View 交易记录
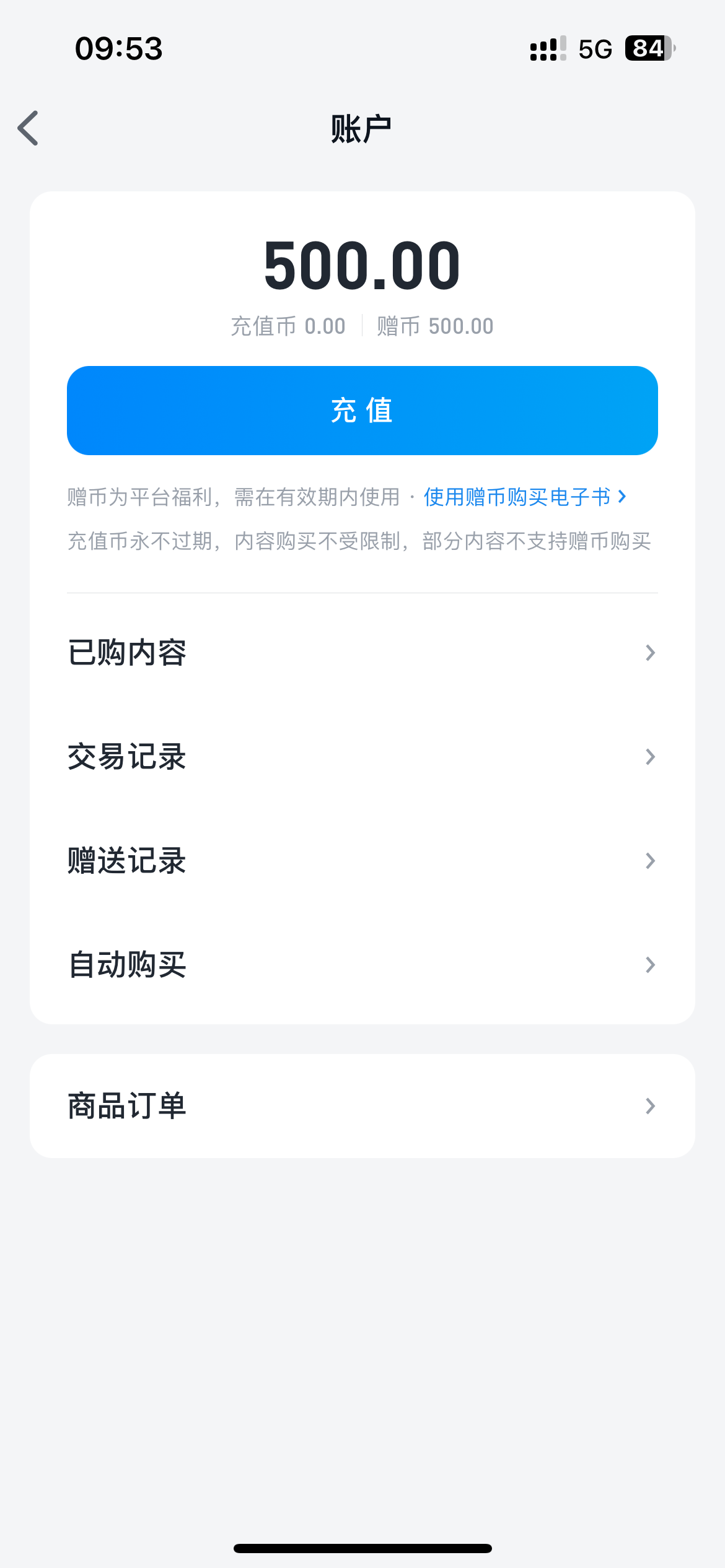 click(x=362, y=757)
